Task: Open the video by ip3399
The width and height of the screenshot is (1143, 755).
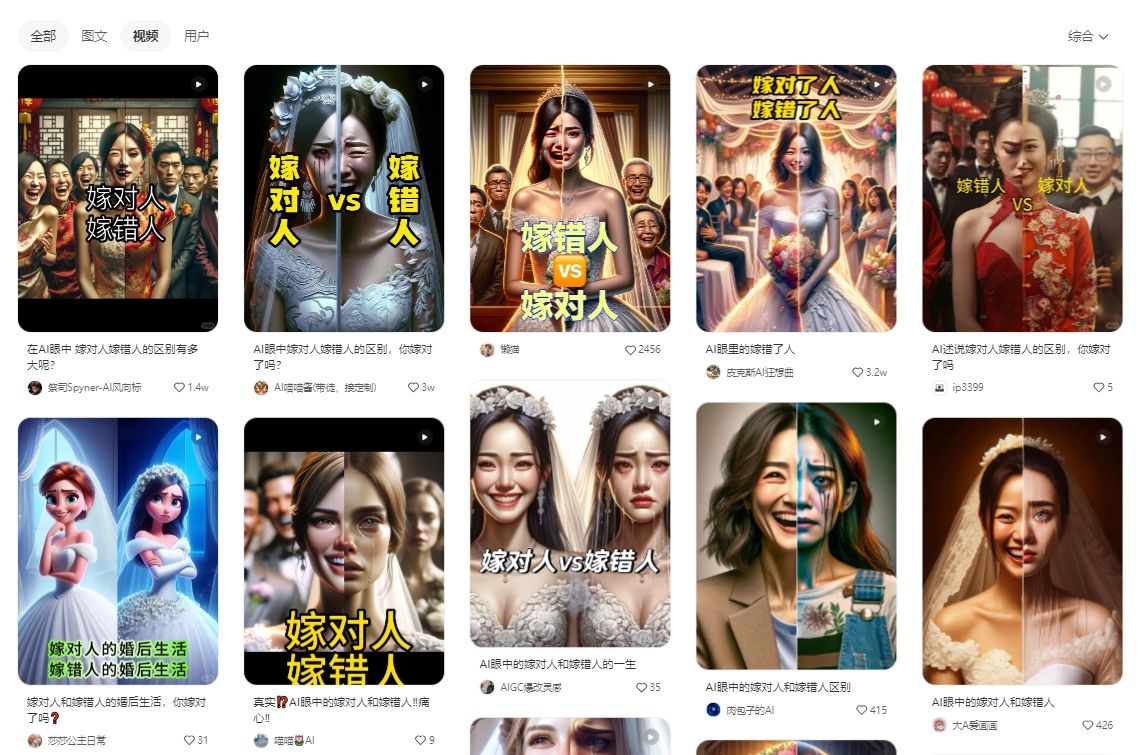Action: click(1022, 198)
